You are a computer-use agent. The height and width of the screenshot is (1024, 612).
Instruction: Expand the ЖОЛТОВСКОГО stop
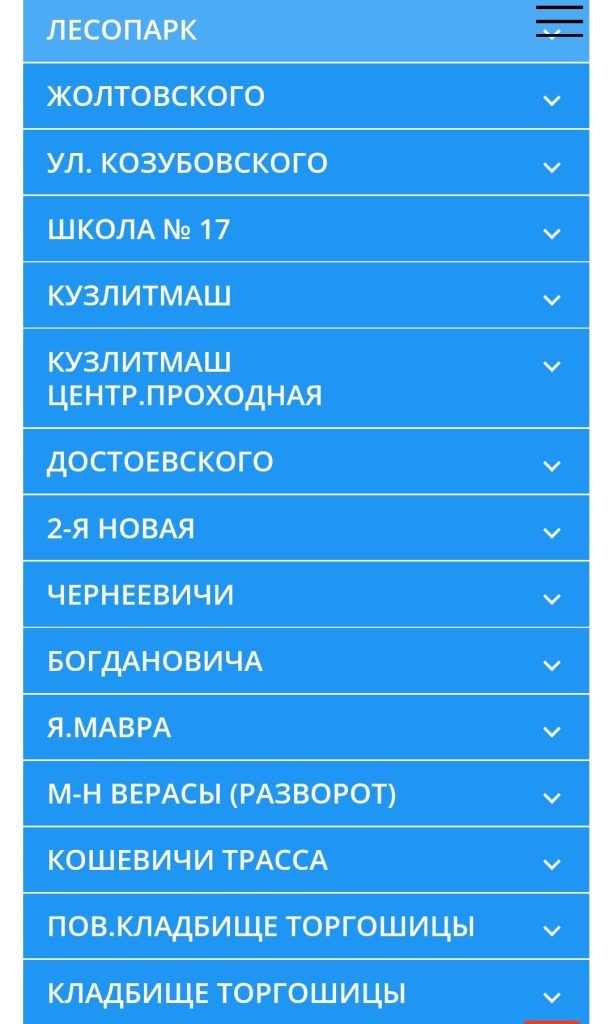point(305,97)
